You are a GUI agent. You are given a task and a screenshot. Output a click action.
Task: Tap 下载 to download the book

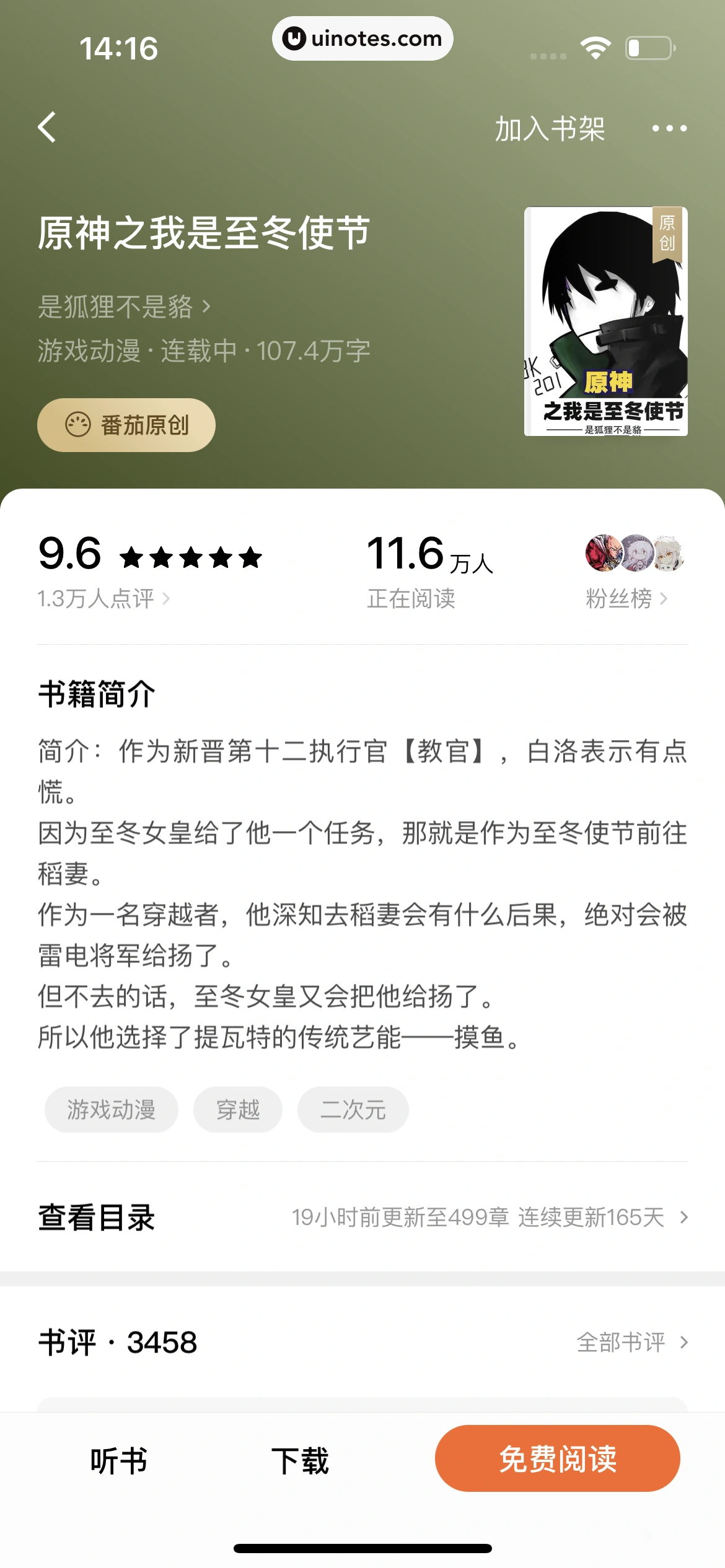pos(300,1460)
